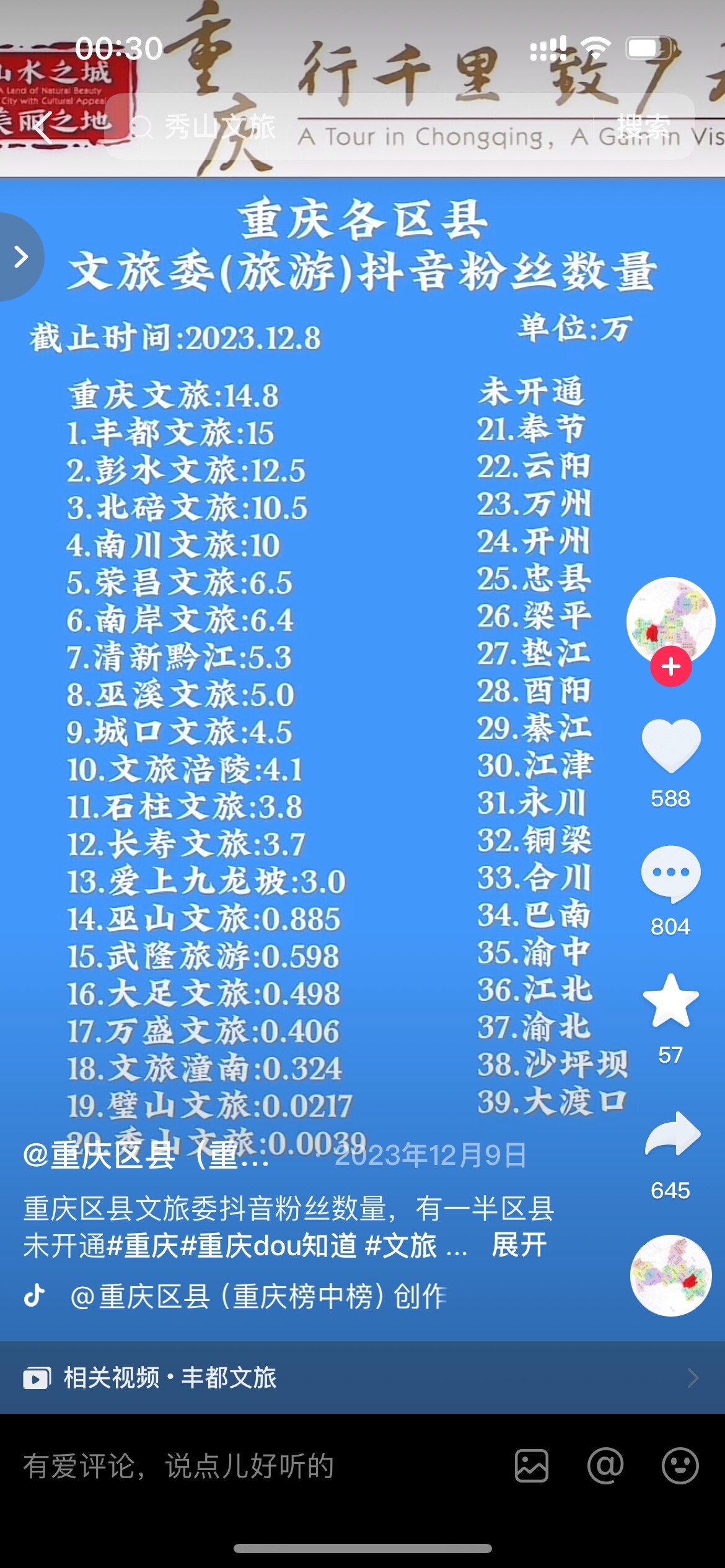The height and width of the screenshot is (1568, 725).
Task: Tap the 搜索 button
Action: click(643, 127)
